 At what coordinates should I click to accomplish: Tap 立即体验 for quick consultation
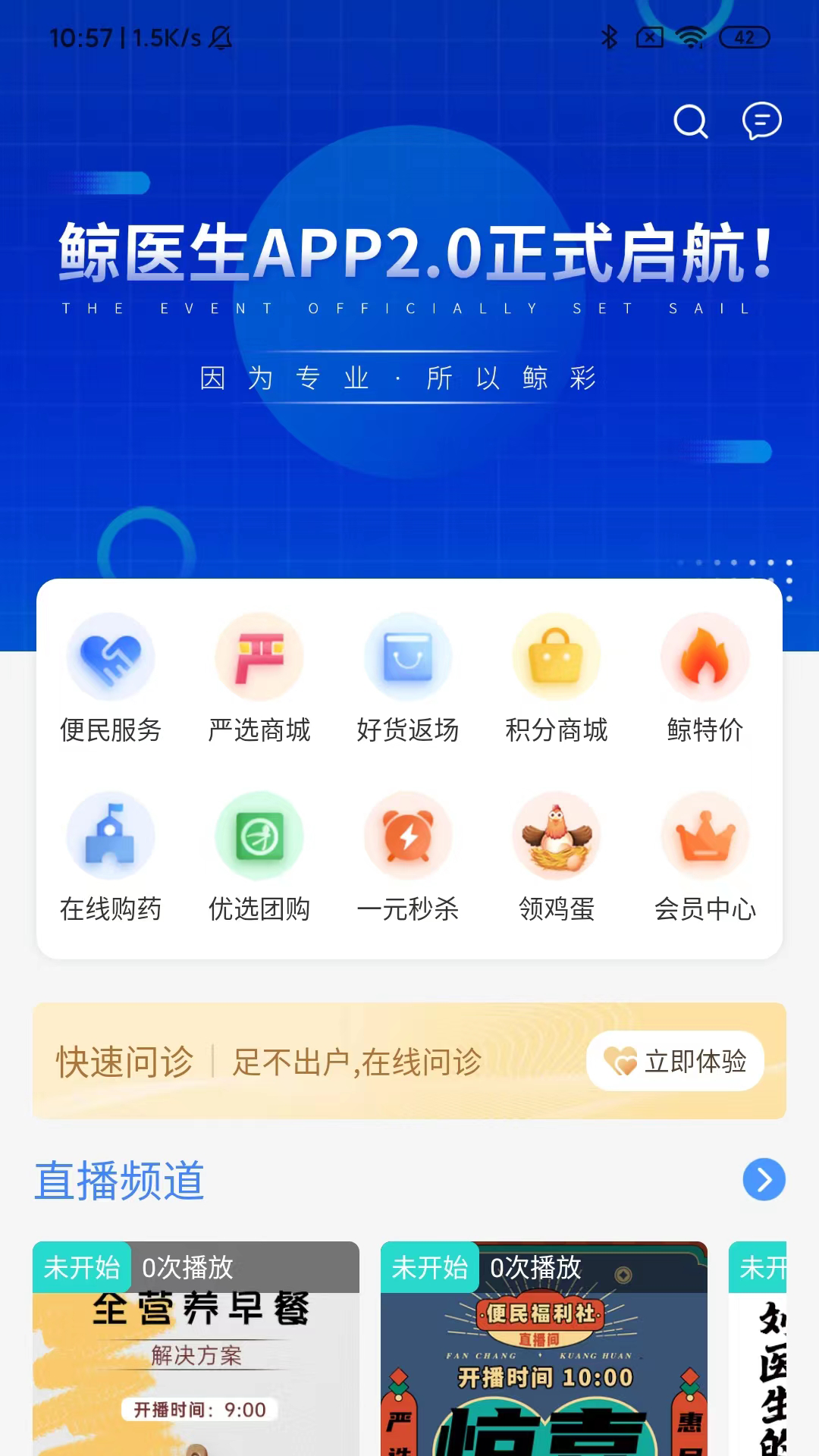tap(675, 1061)
